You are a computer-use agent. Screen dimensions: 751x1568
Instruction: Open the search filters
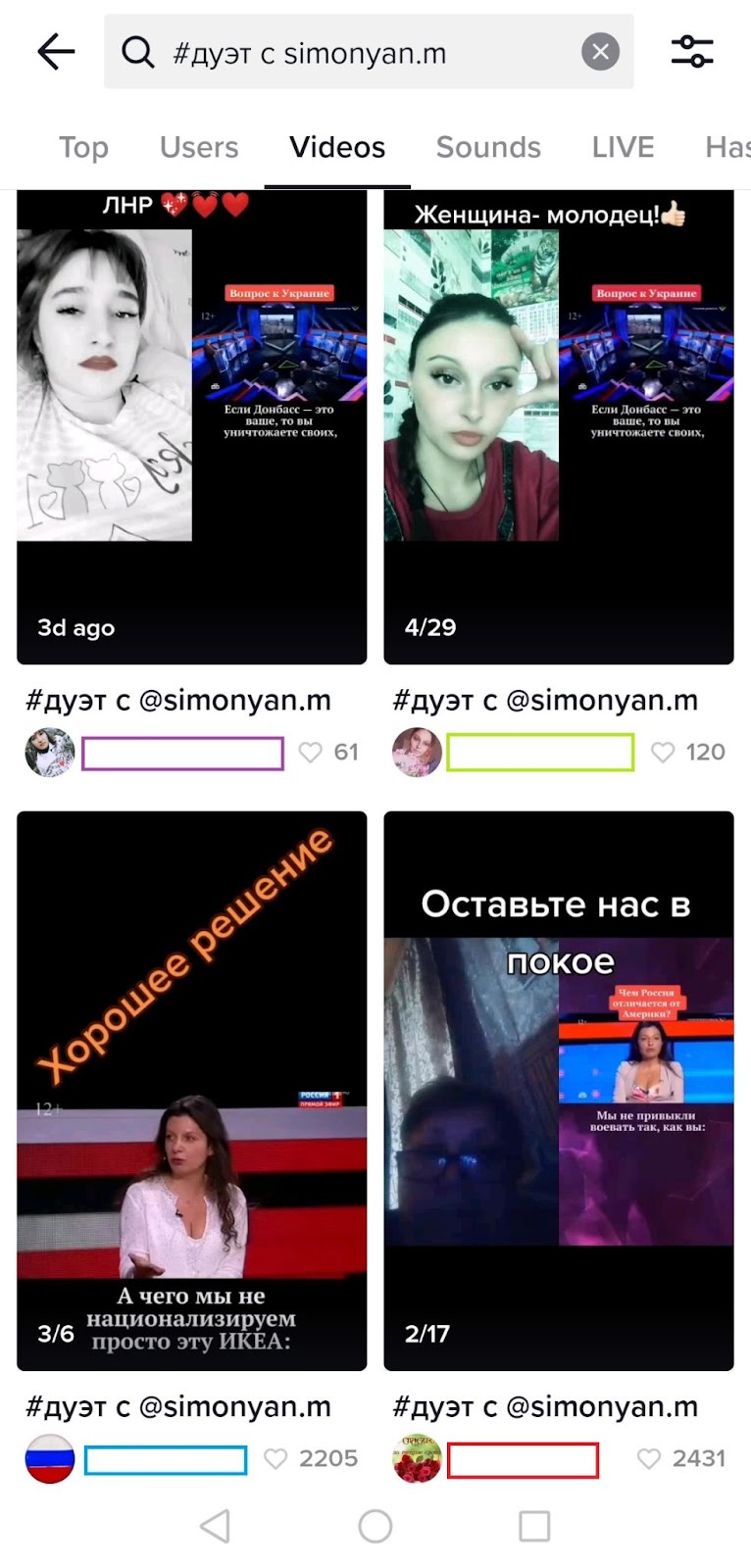(692, 52)
